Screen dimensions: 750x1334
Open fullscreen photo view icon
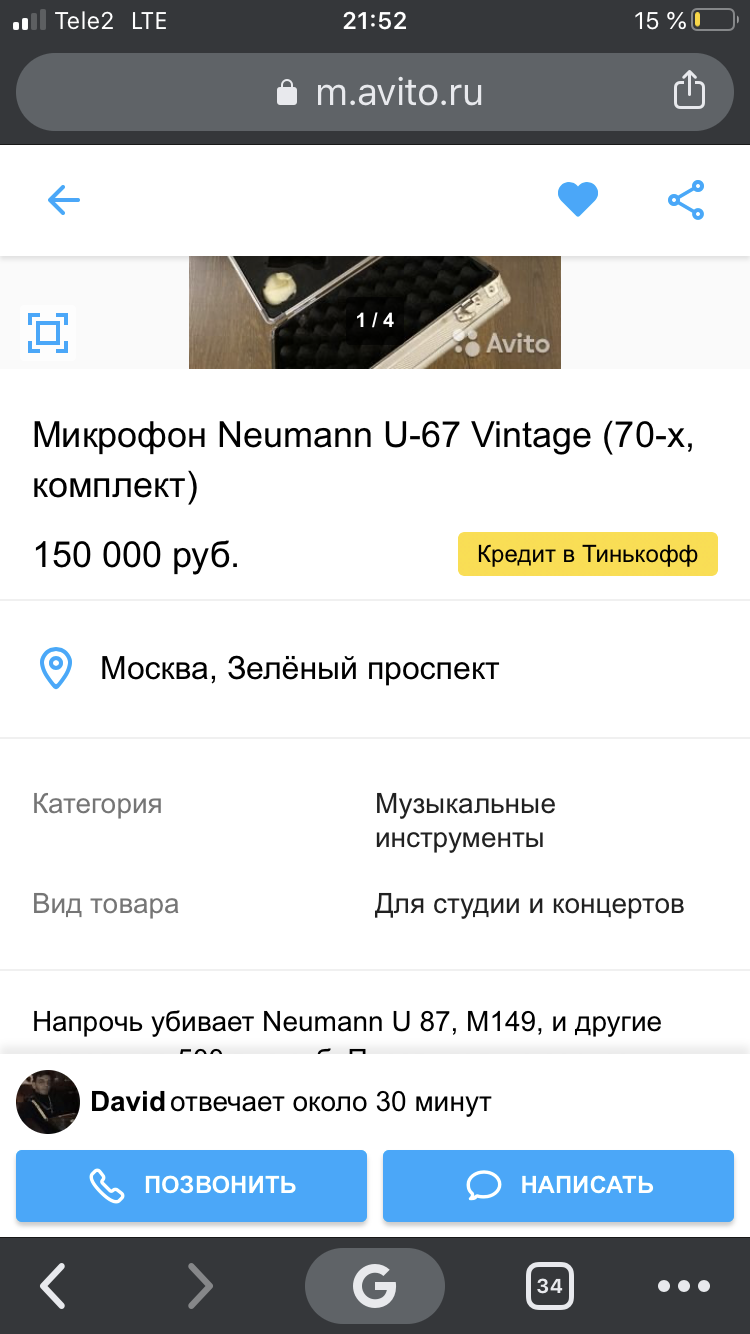click(x=48, y=332)
